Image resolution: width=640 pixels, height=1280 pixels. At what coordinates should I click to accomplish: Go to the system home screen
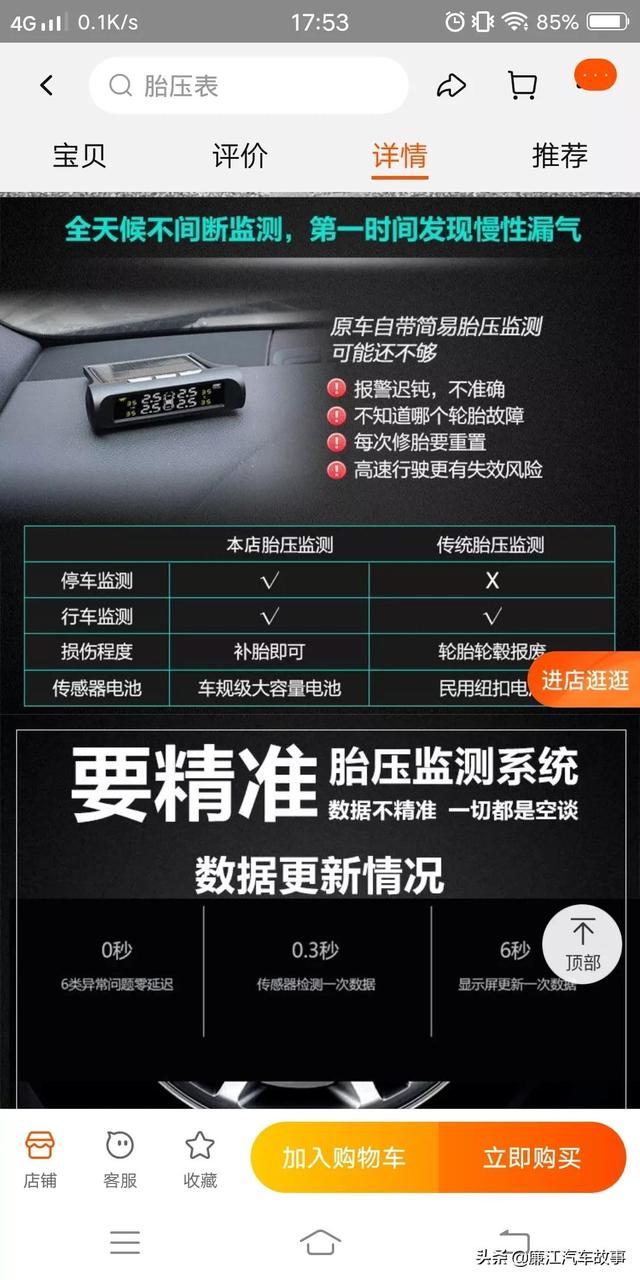click(x=320, y=1242)
